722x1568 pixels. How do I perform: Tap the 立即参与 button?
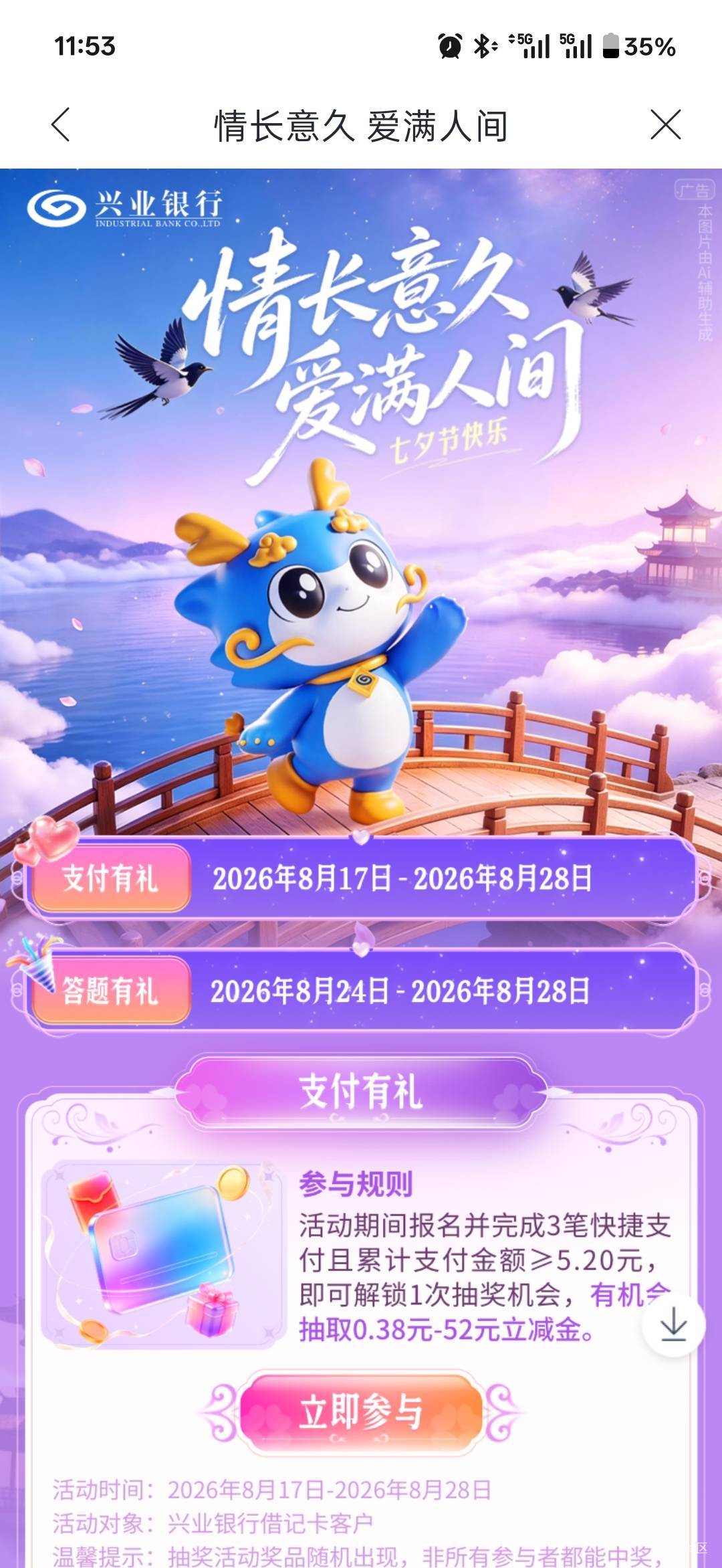[x=361, y=1411]
